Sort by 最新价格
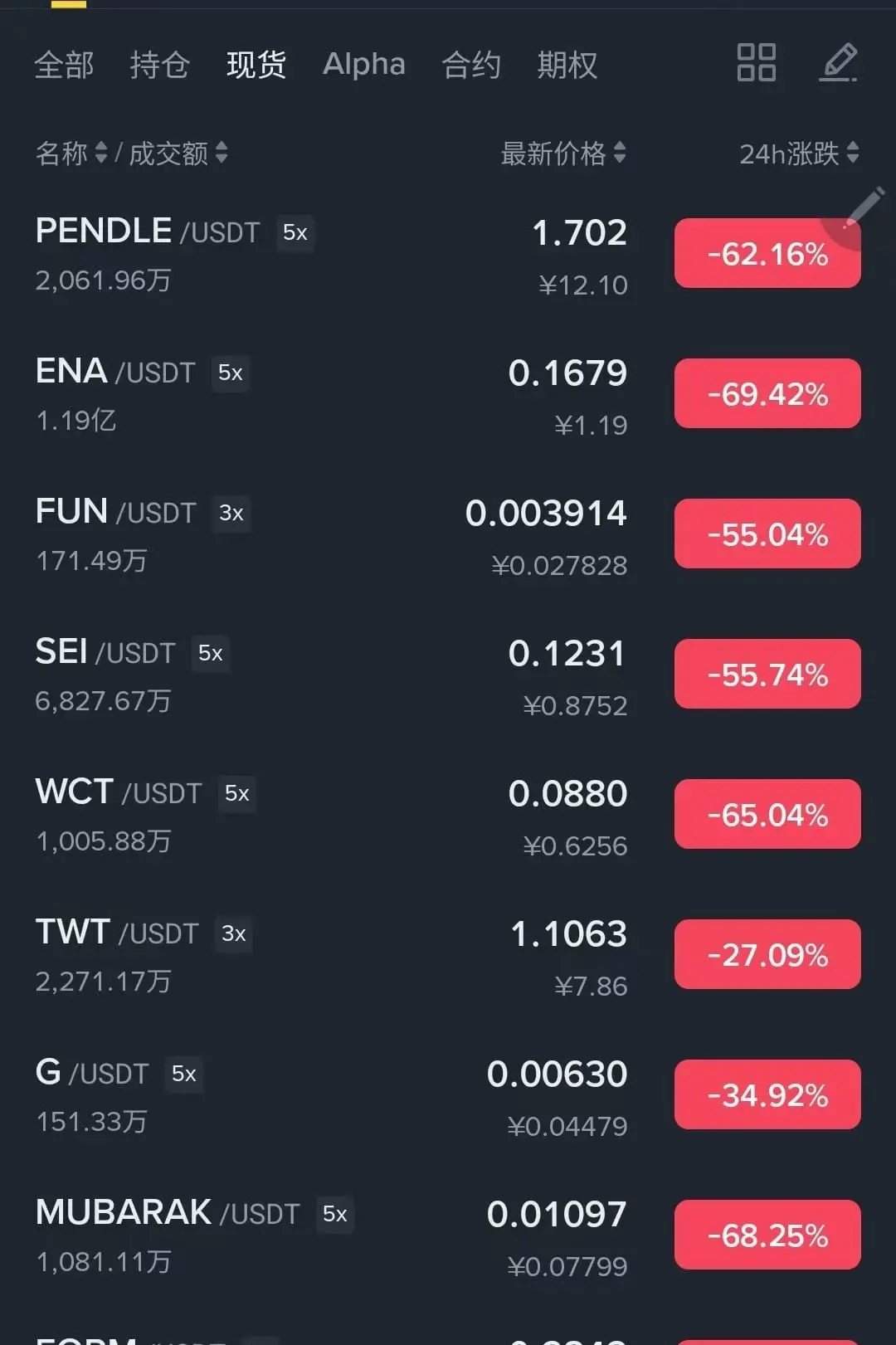896x1345 pixels. [562, 154]
